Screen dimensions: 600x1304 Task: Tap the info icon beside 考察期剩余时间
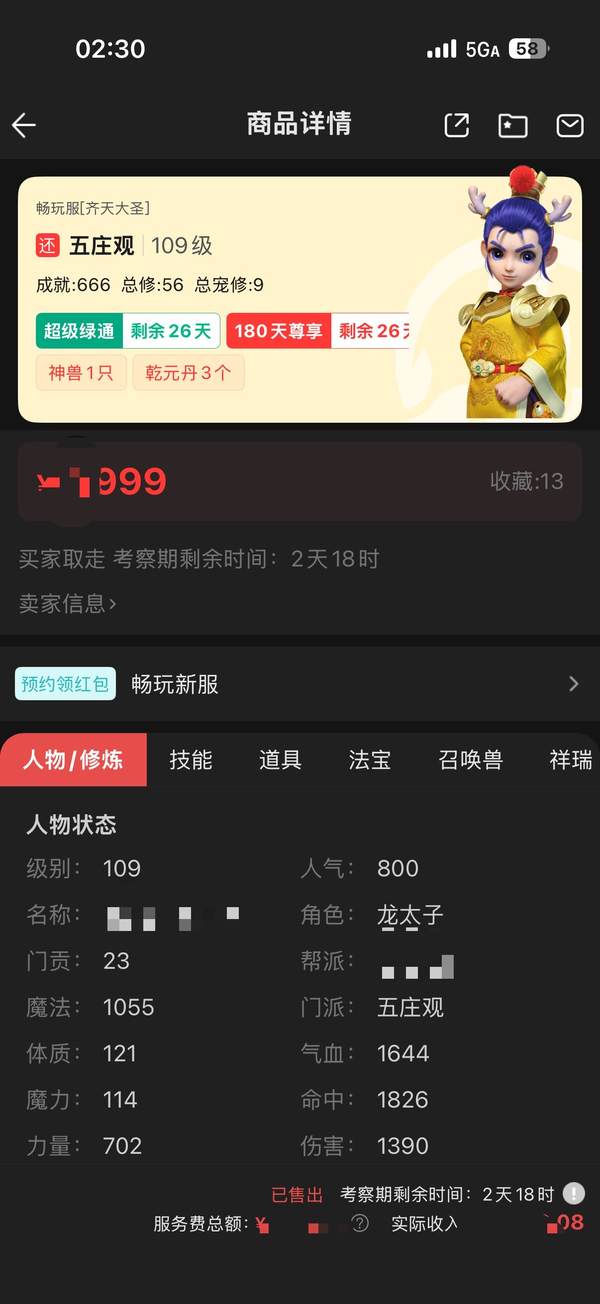point(574,1193)
